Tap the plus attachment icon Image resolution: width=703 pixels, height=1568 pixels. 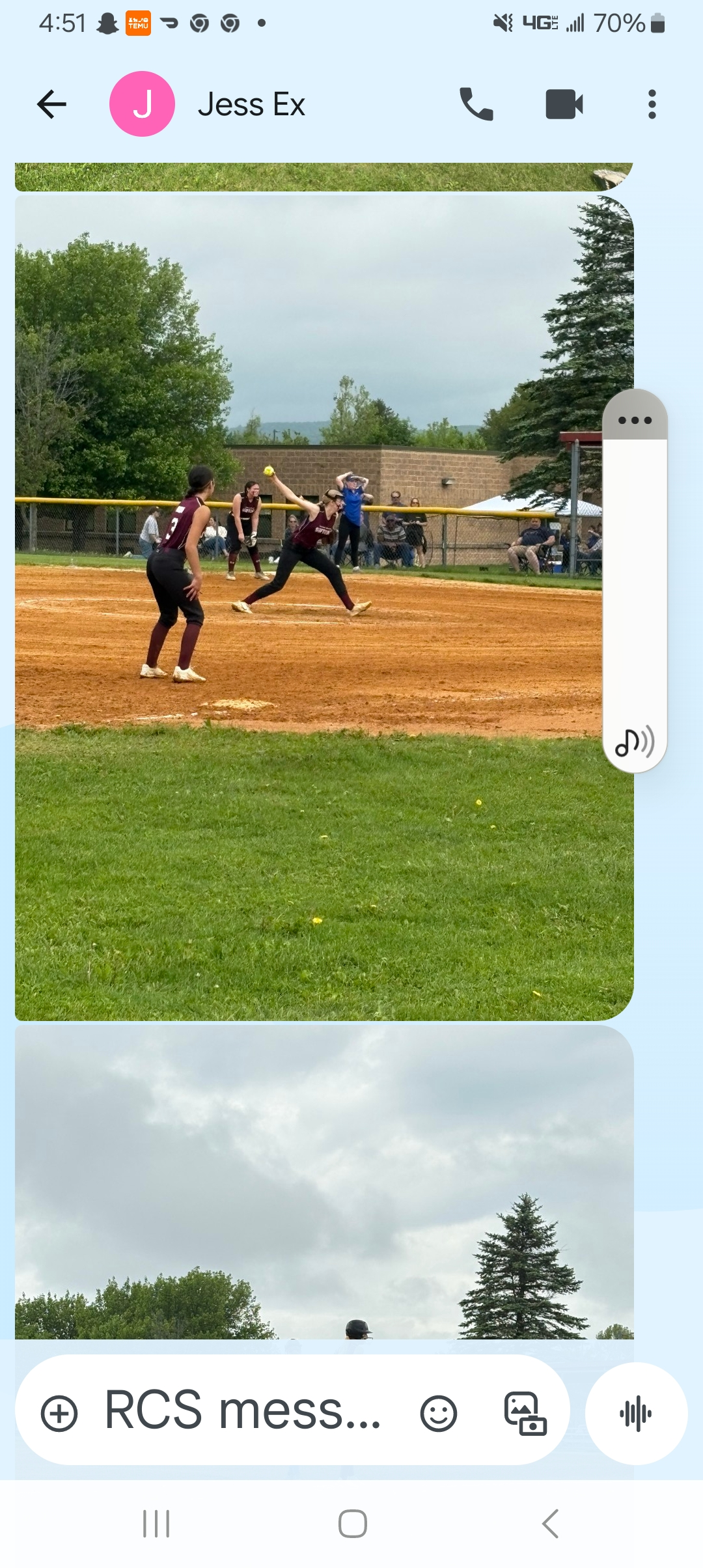tap(59, 1414)
